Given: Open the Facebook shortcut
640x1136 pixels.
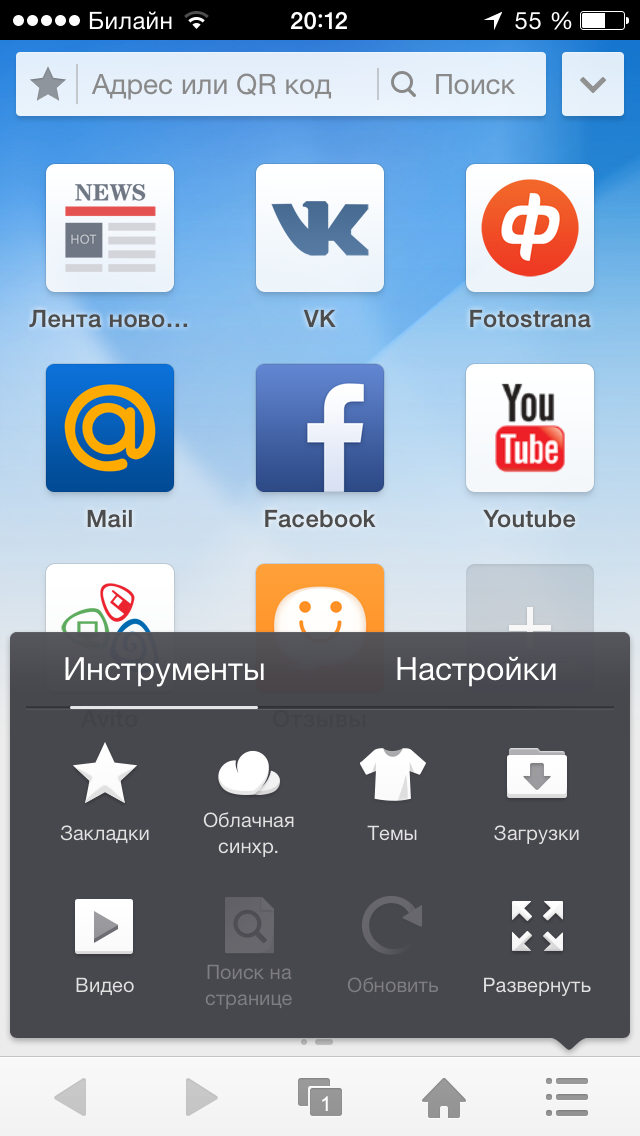Looking at the screenshot, I should tap(320, 427).
